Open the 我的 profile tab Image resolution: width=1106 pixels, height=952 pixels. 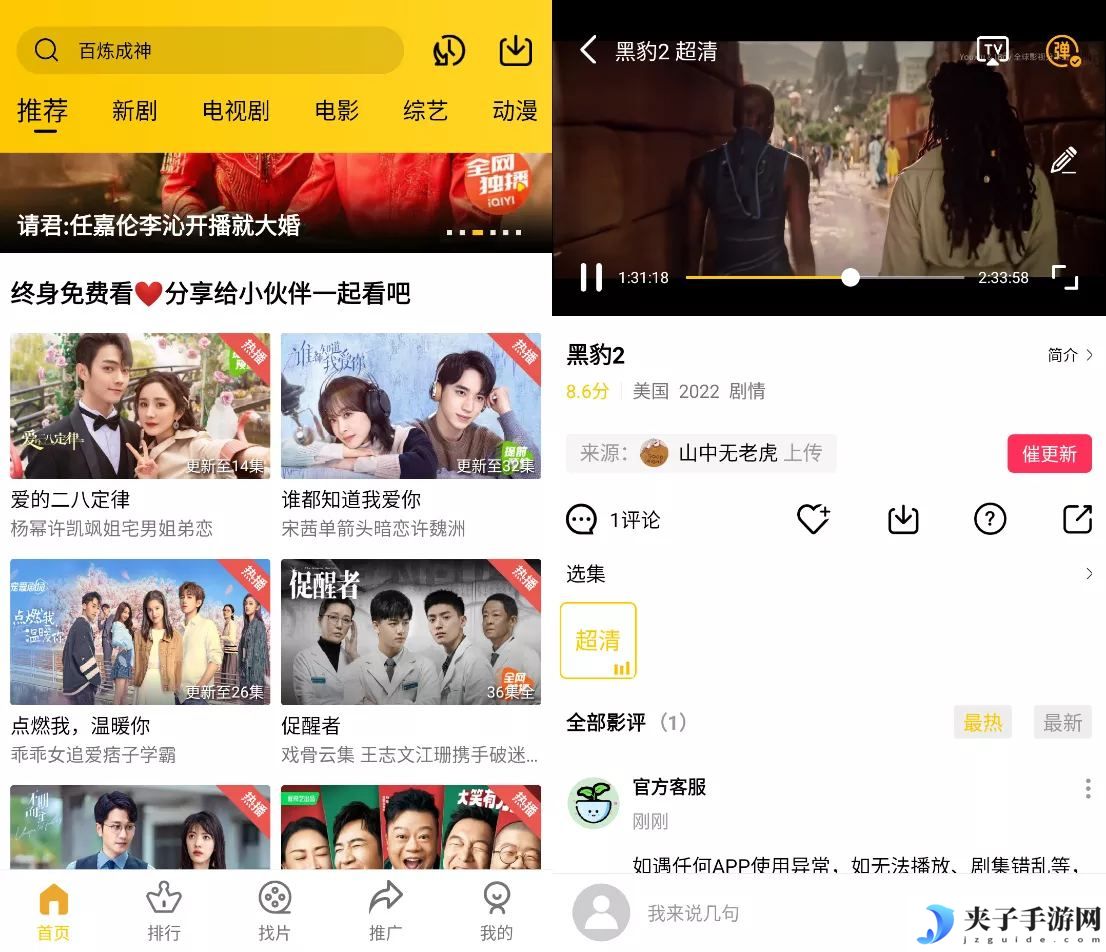point(496,910)
